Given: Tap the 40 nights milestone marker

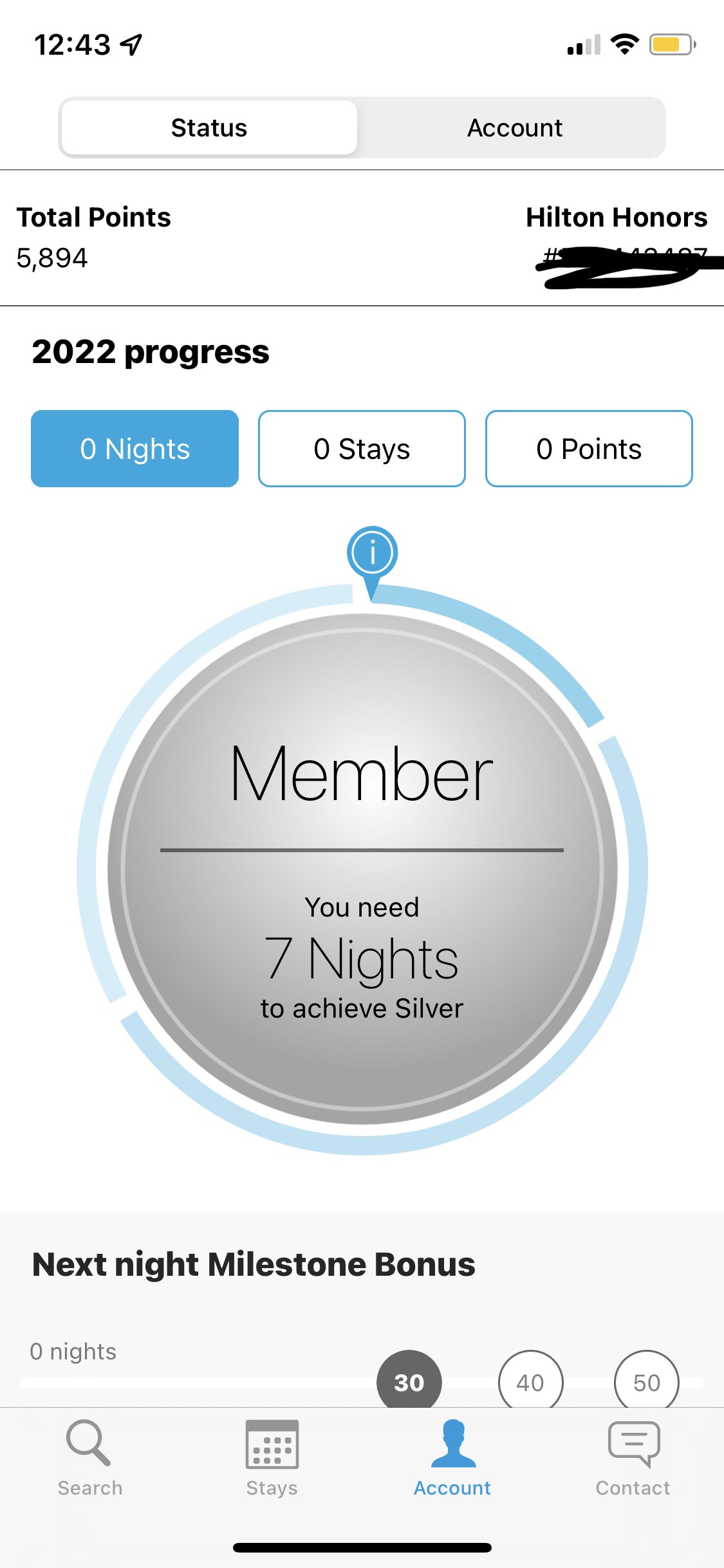Looking at the screenshot, I should 530,1381.
